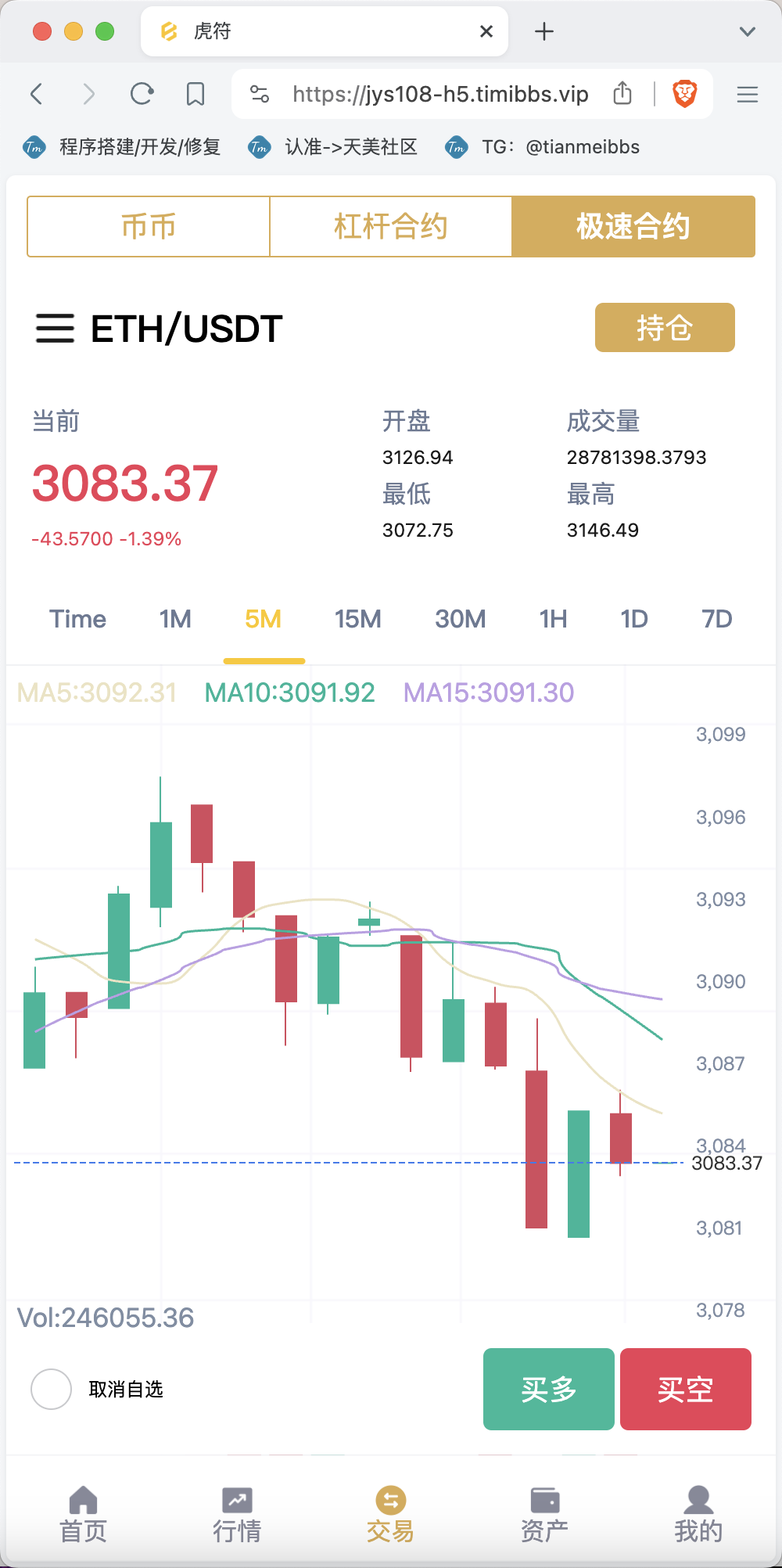
Task: View open positions via 持仓 button
Action: (x=665, y=327)
